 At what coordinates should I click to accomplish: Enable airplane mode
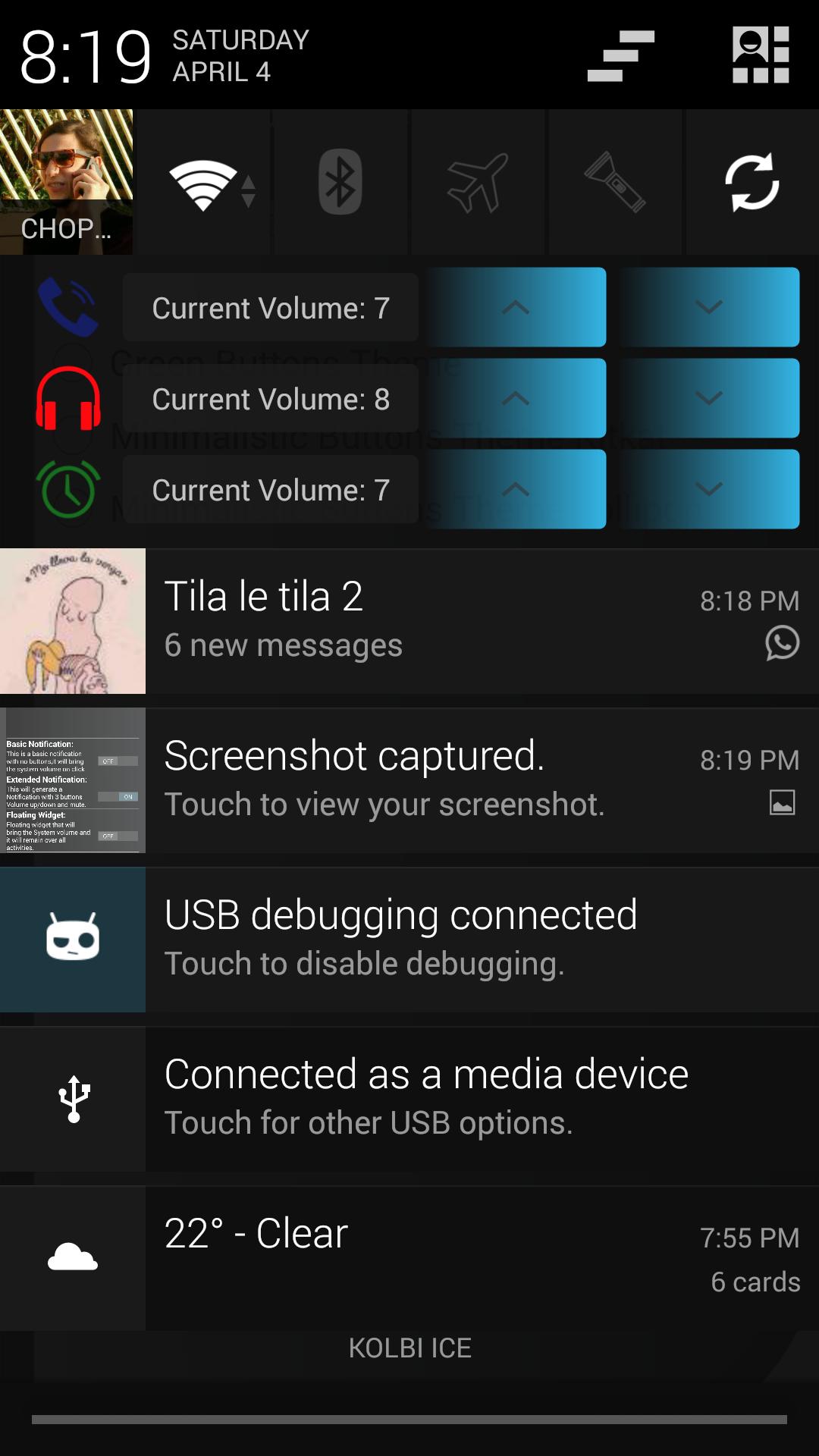tap(477, 182)
